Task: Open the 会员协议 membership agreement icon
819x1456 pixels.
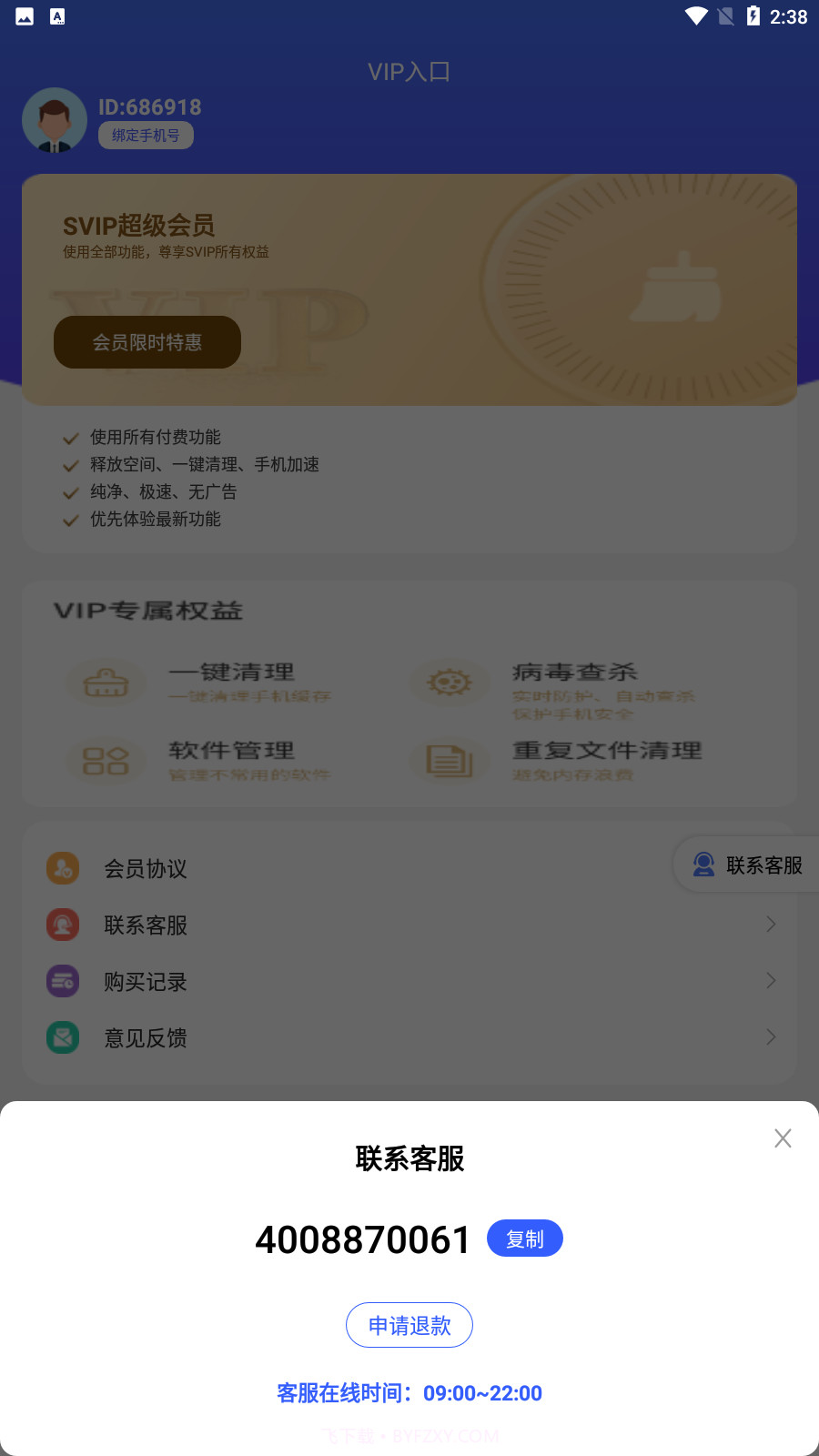Action: [x=62, y=868]
